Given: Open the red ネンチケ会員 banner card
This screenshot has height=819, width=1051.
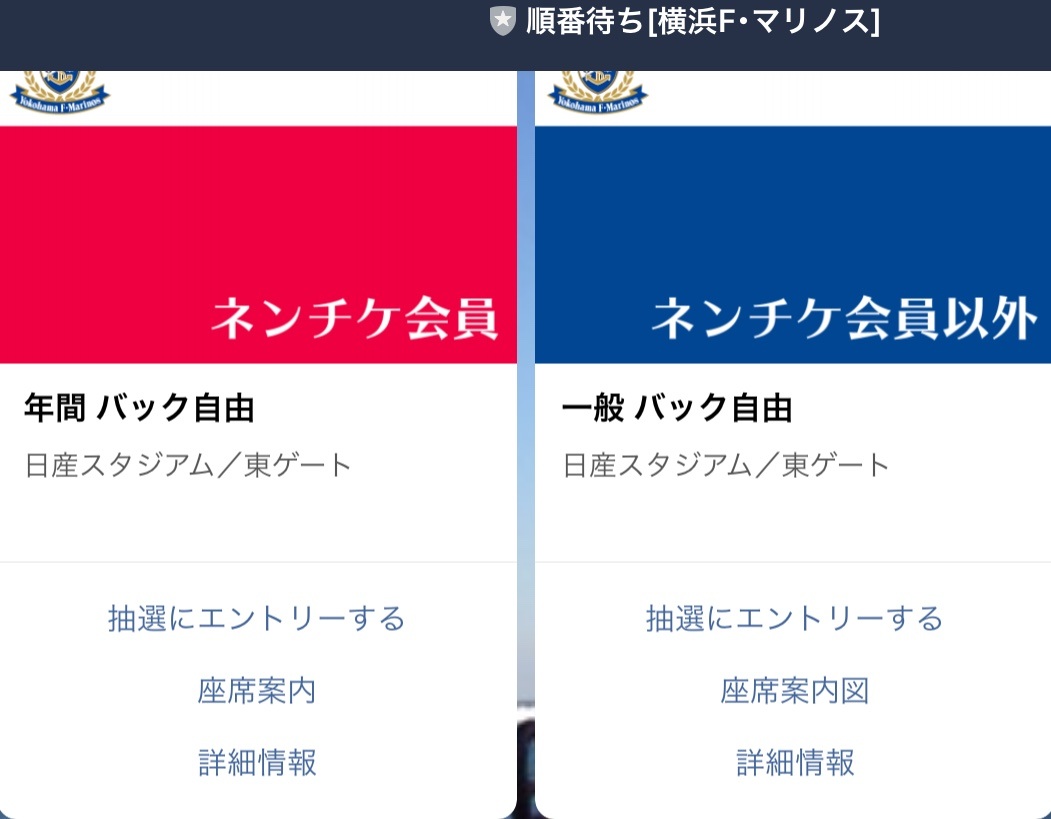Looking at the screenshot, I should [x=258, y=245].
